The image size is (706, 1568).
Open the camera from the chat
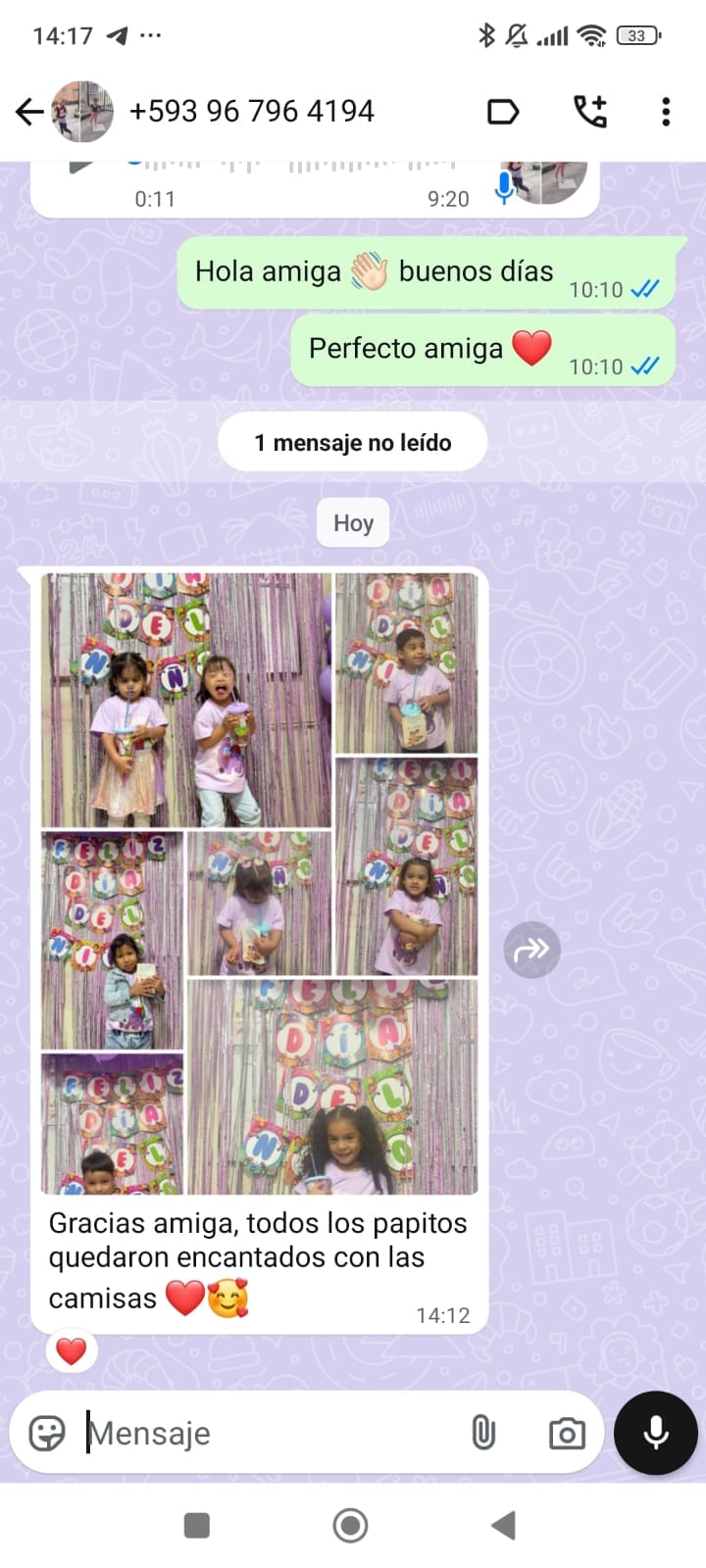[566, 1434]
